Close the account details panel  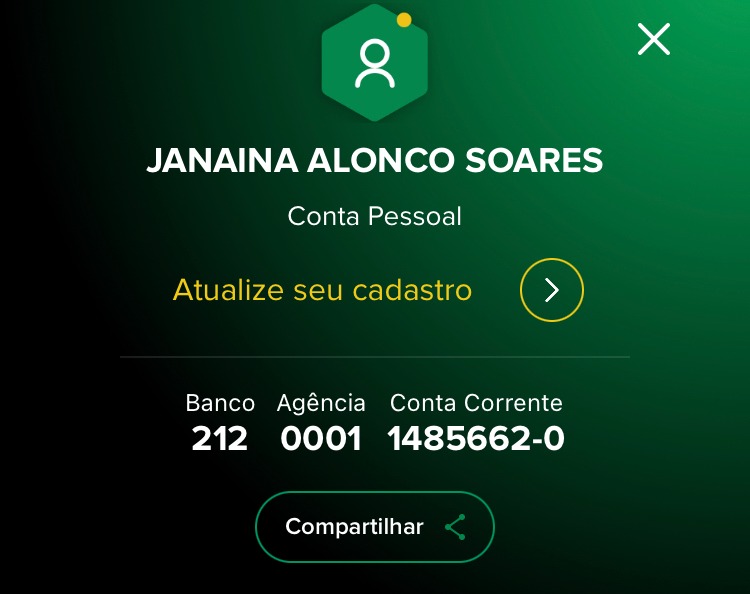click(x=654, y=39)
